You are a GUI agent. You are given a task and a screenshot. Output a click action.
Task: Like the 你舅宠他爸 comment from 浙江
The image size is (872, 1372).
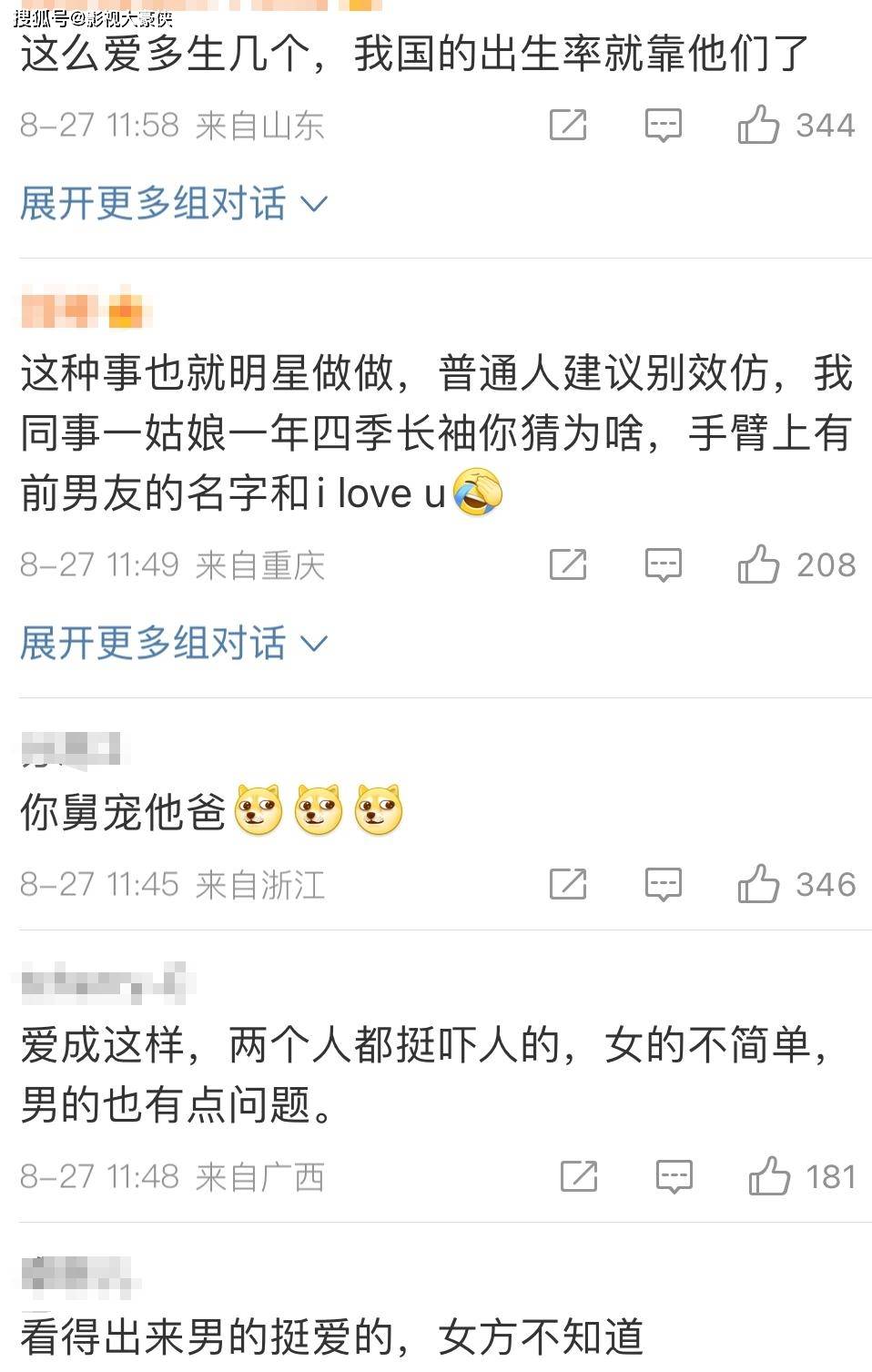[758, 883]
